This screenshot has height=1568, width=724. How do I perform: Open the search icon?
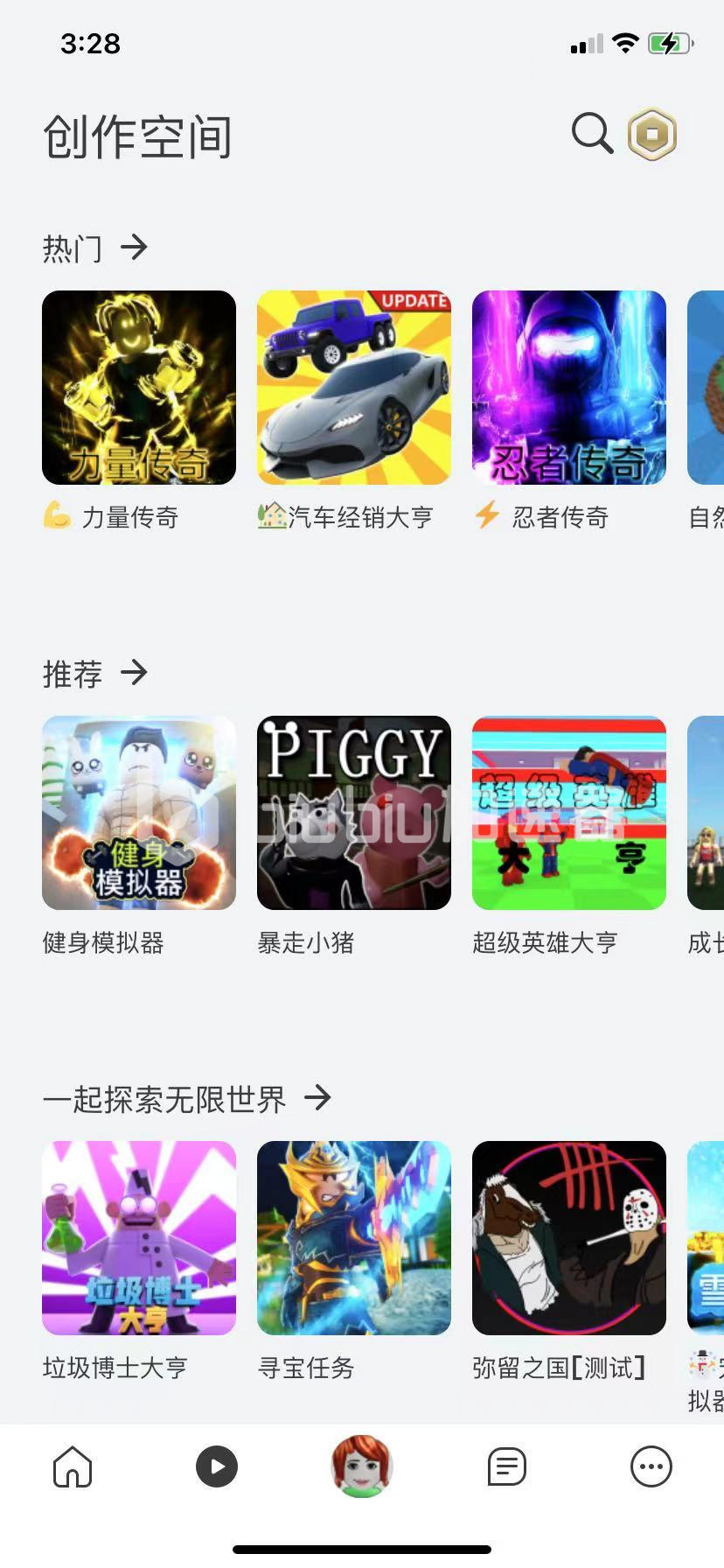[x=592, y=134]
